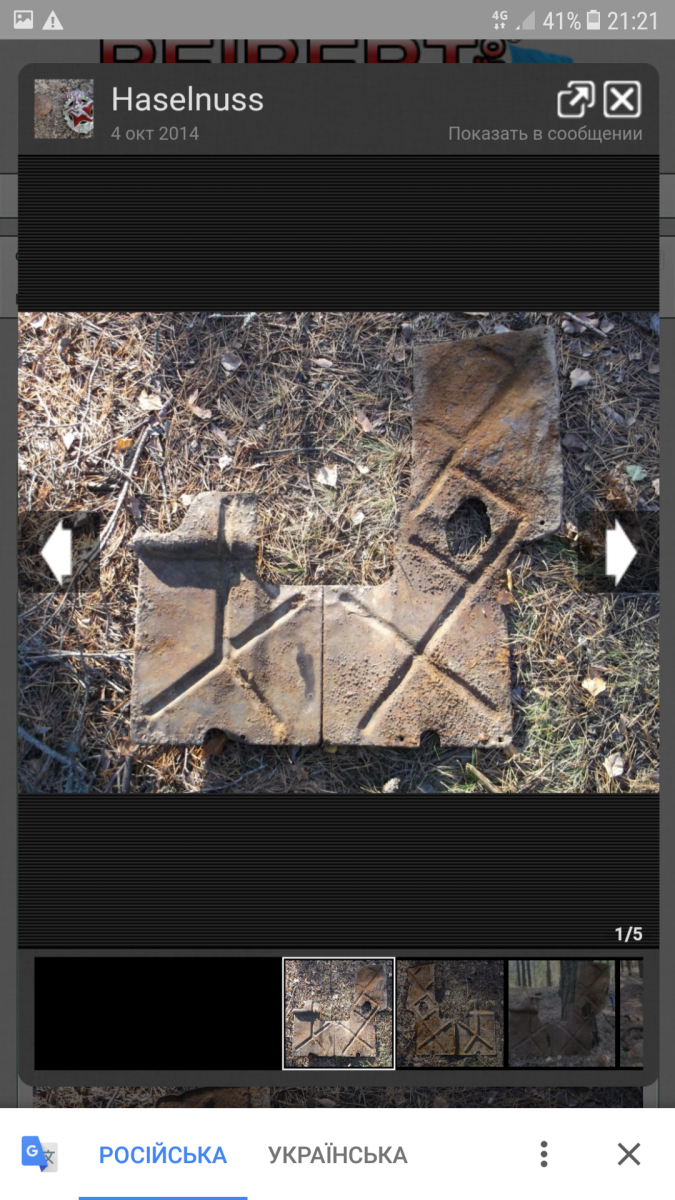Dismiss the Google Translate bar
675x1200 pixels.
pos(629,1154)
